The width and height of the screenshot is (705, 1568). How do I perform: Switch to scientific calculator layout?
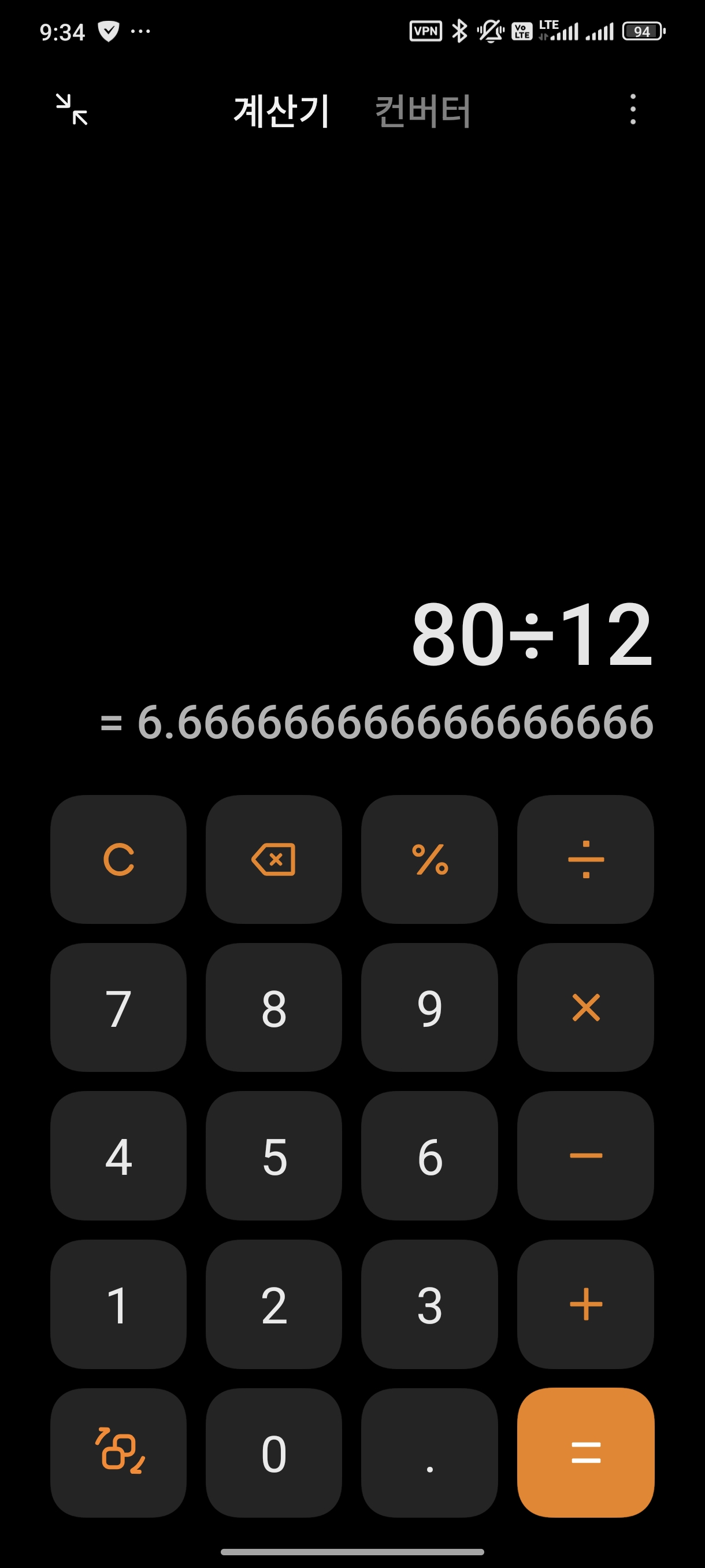pos(118,1452)
